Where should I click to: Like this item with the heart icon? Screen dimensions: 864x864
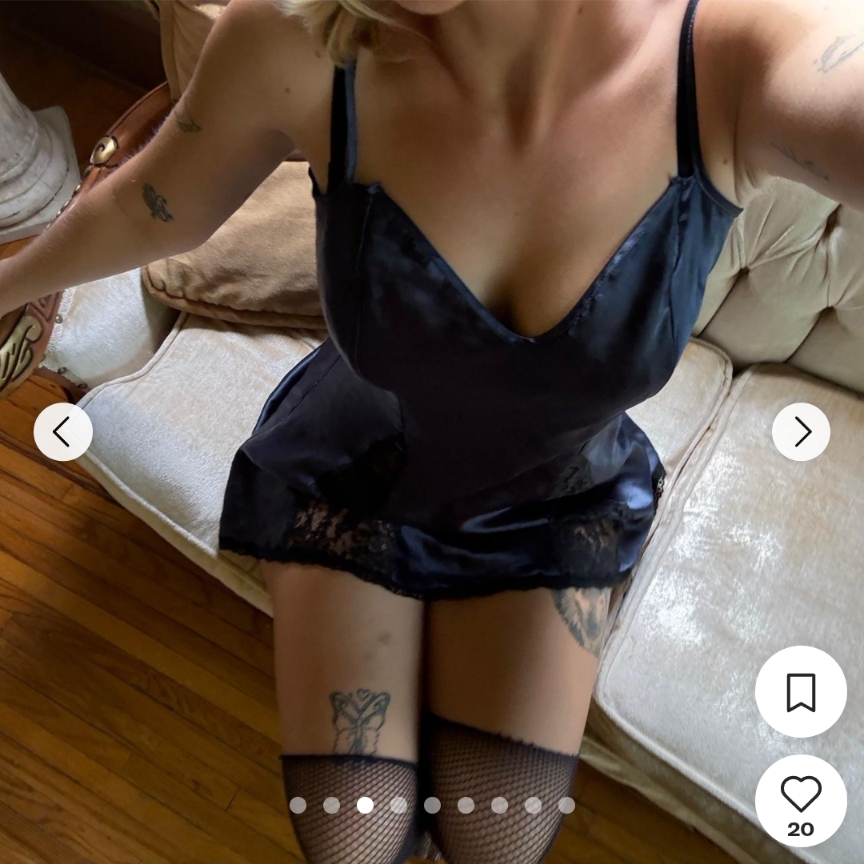point(800,795)
